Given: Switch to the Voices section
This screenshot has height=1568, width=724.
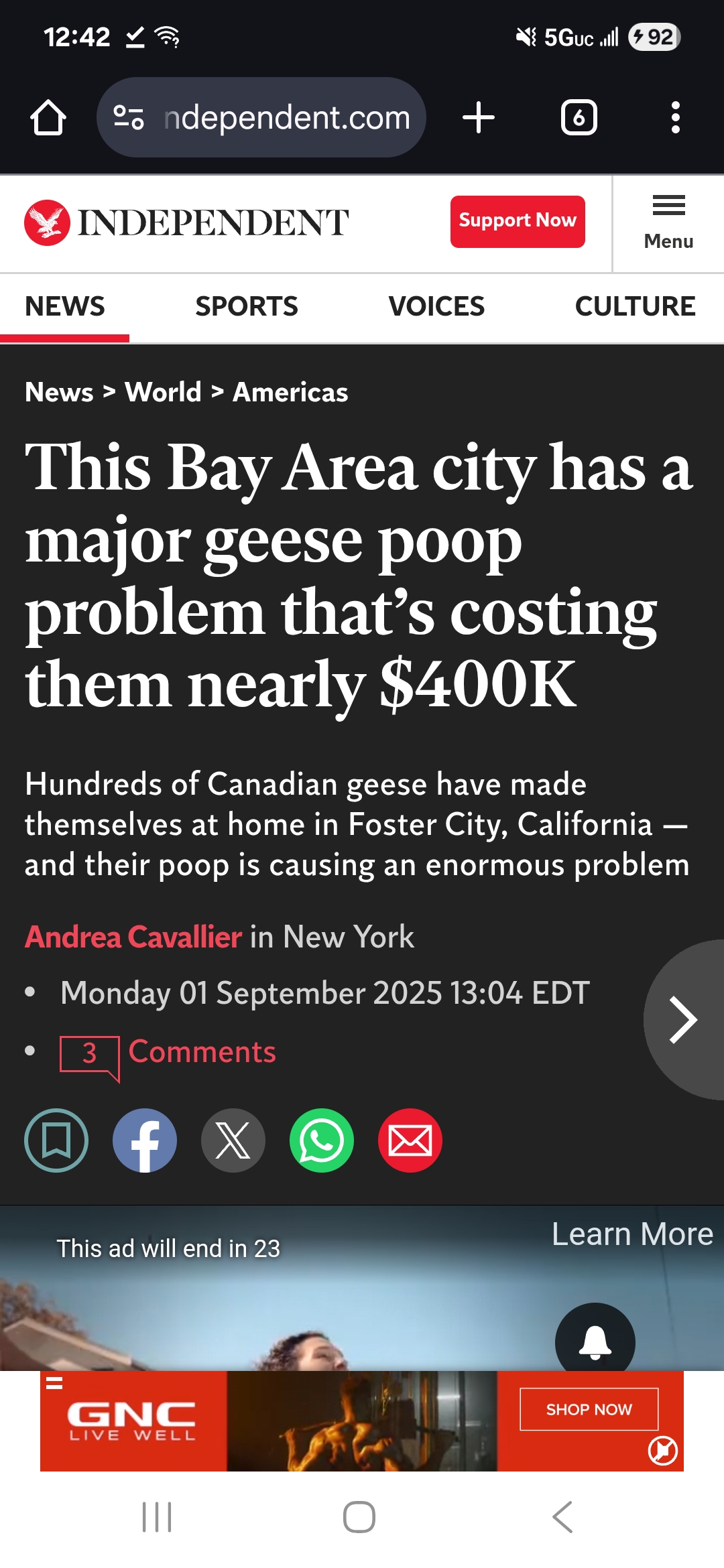Looking at the screenshot, I should point(436,306).
